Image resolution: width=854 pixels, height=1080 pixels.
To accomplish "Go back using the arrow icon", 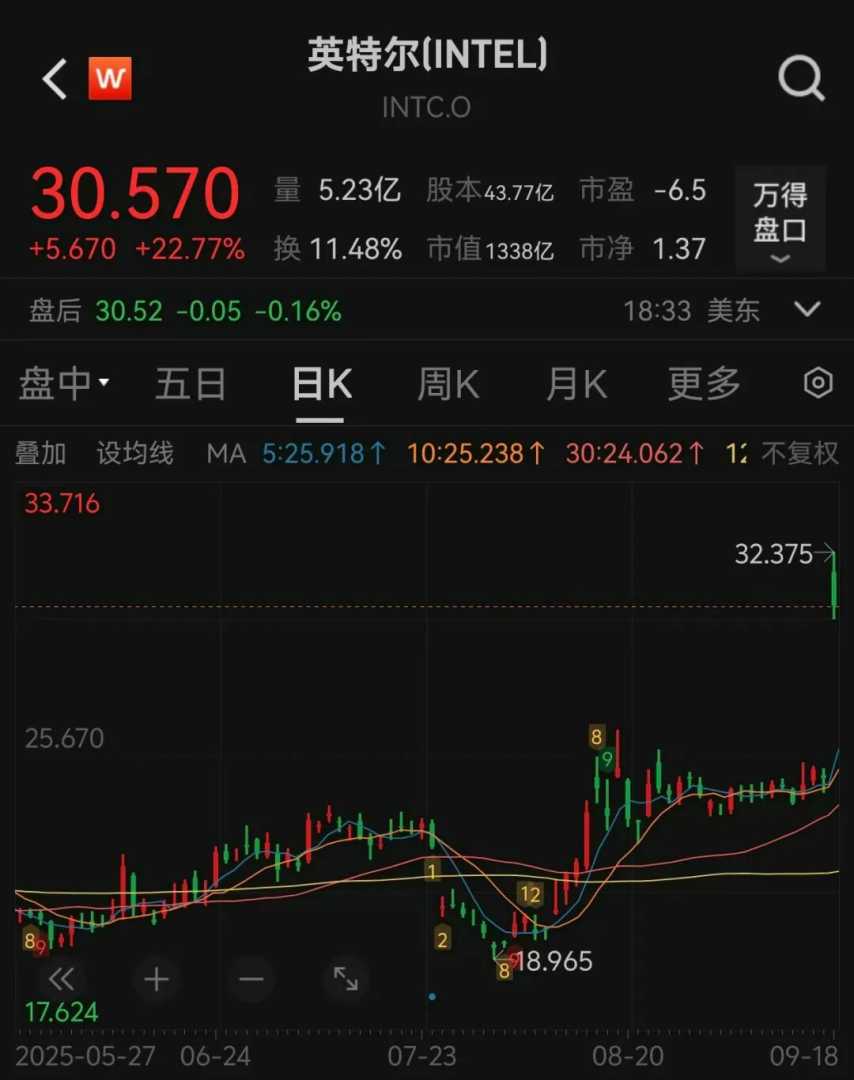I will point(54,79).
